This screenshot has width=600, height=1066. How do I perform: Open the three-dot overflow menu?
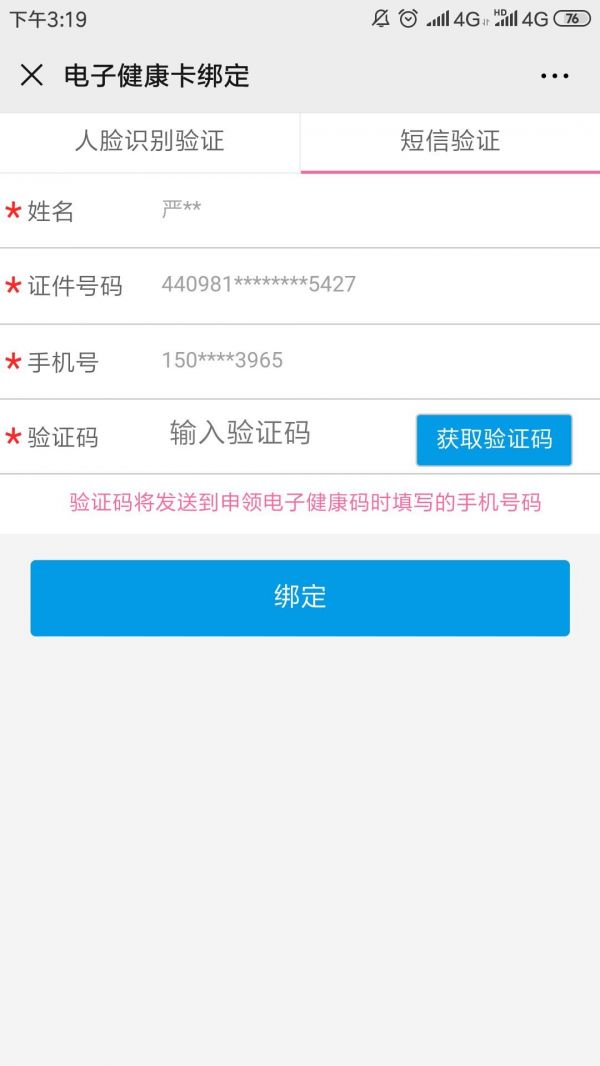554,75
